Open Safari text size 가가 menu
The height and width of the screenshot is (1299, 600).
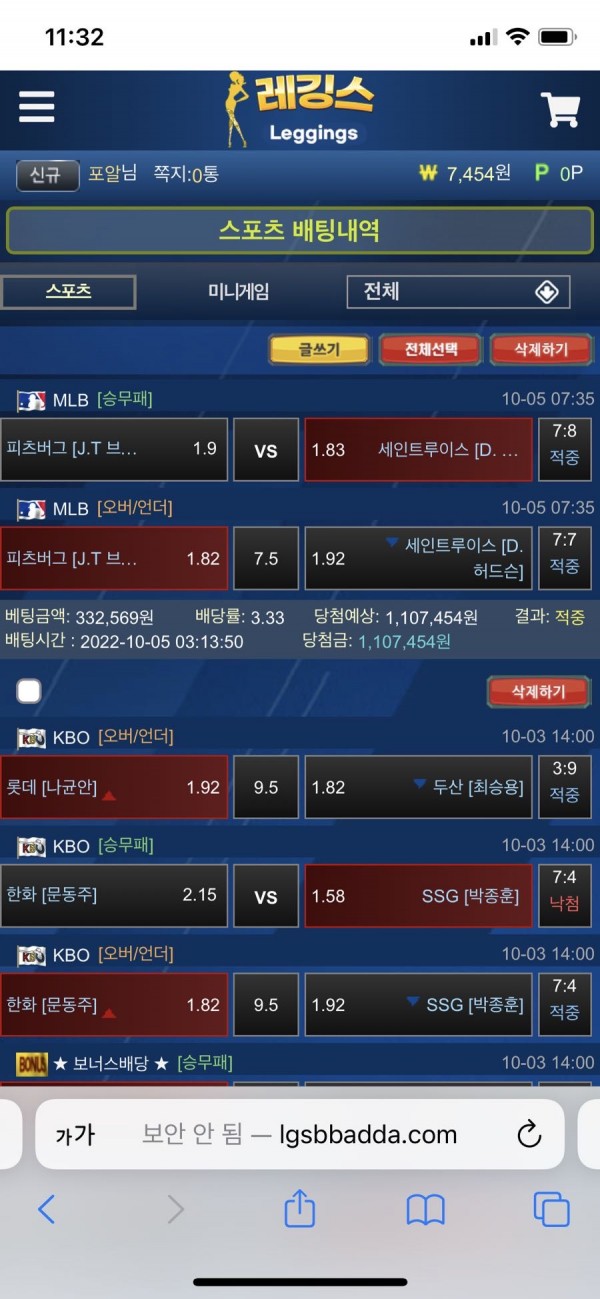click(x=75, y=1134)
